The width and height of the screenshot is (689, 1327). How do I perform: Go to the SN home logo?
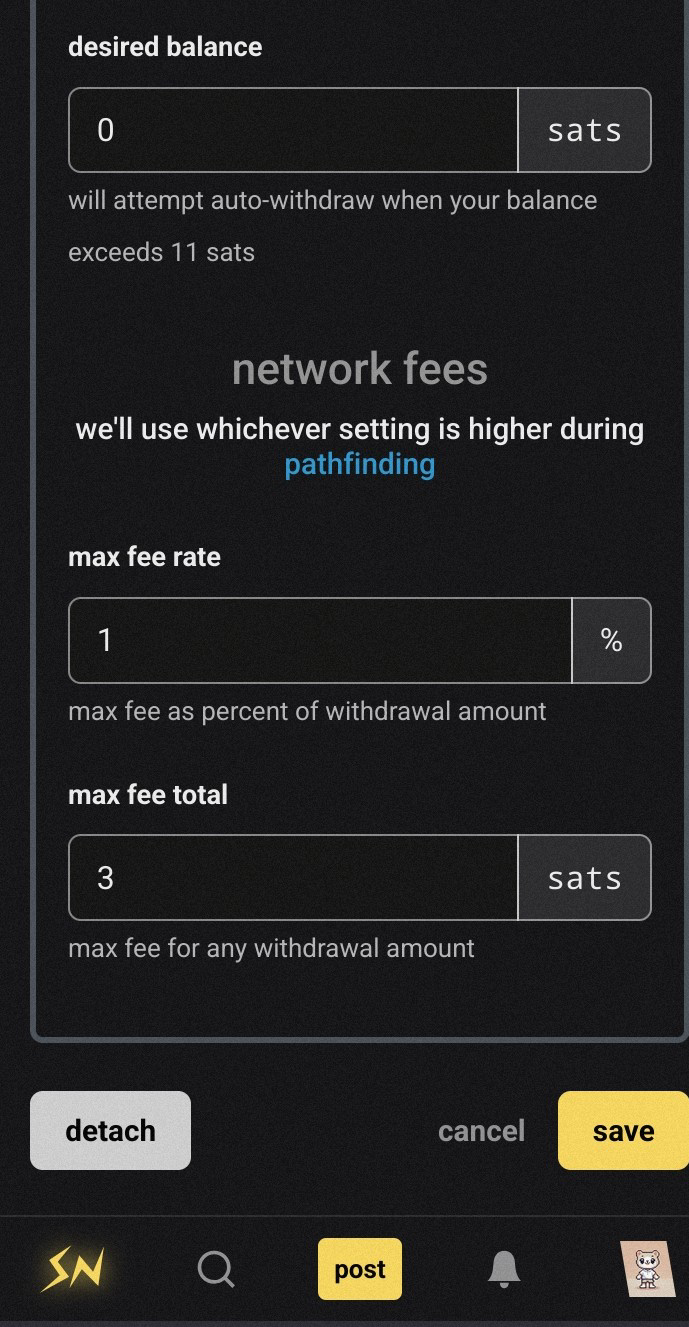click(x=72, y=1269)
